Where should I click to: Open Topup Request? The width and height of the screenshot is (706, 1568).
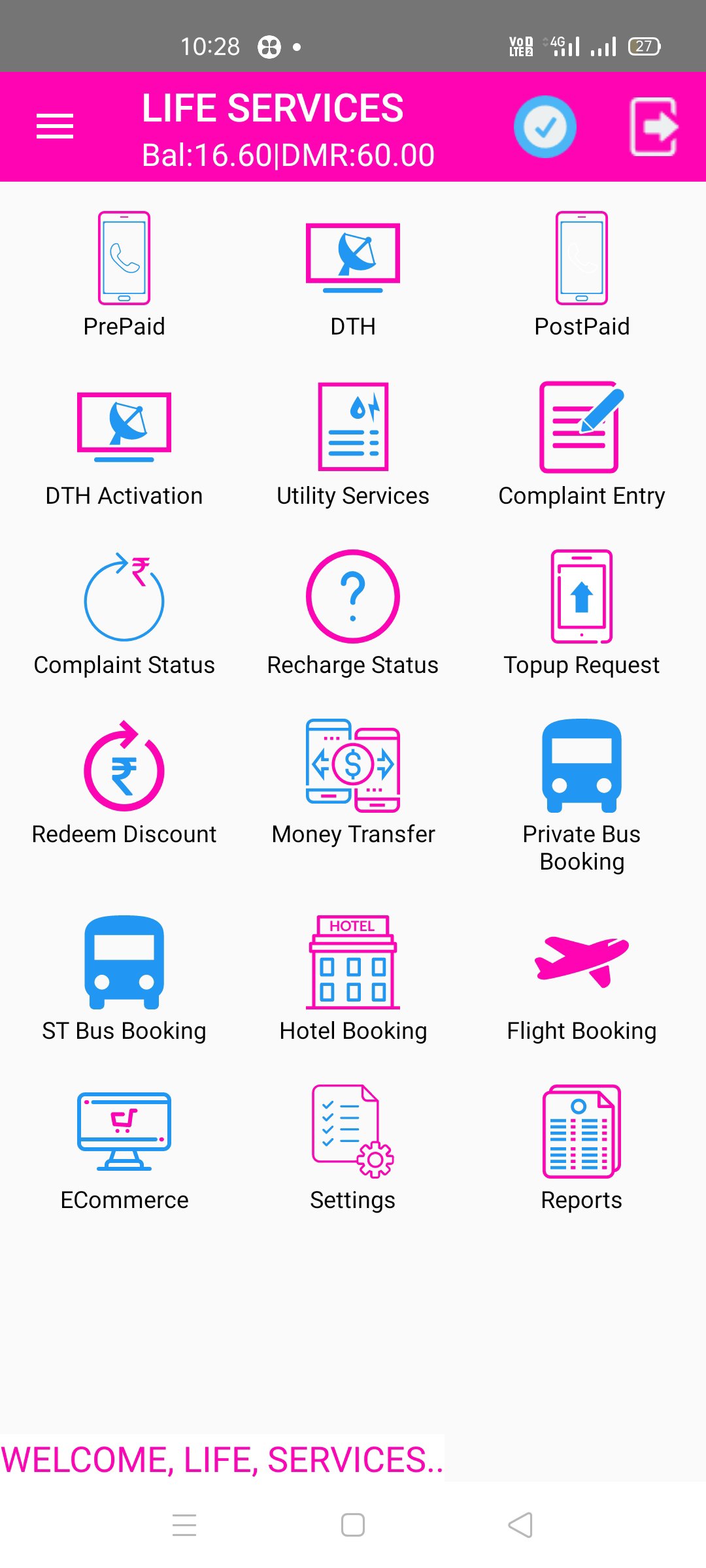[582, 614]
